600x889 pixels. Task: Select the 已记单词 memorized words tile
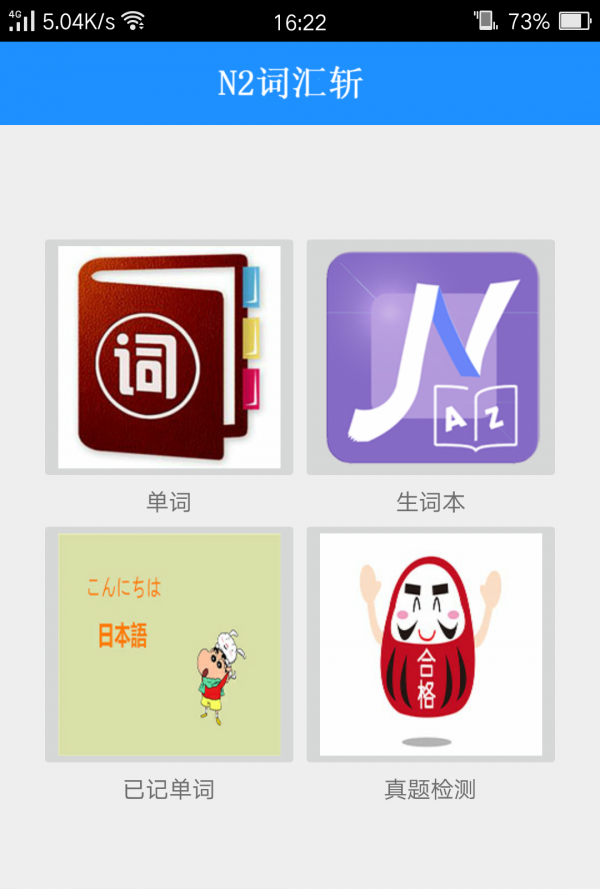point(169,644)
